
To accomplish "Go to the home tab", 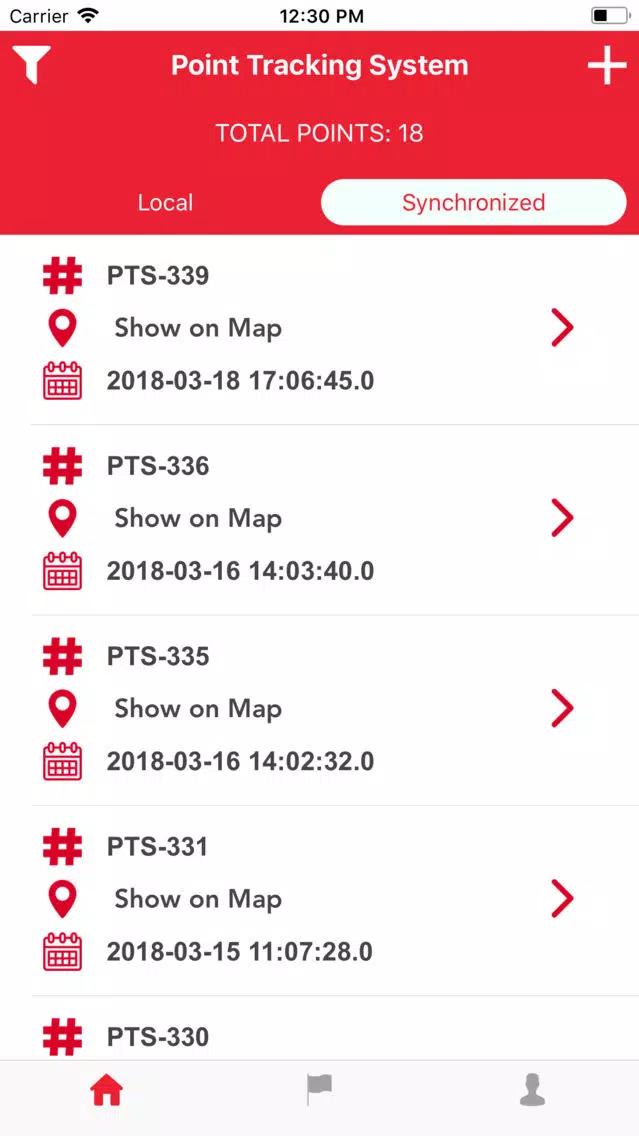I will tap(106, 1090).
